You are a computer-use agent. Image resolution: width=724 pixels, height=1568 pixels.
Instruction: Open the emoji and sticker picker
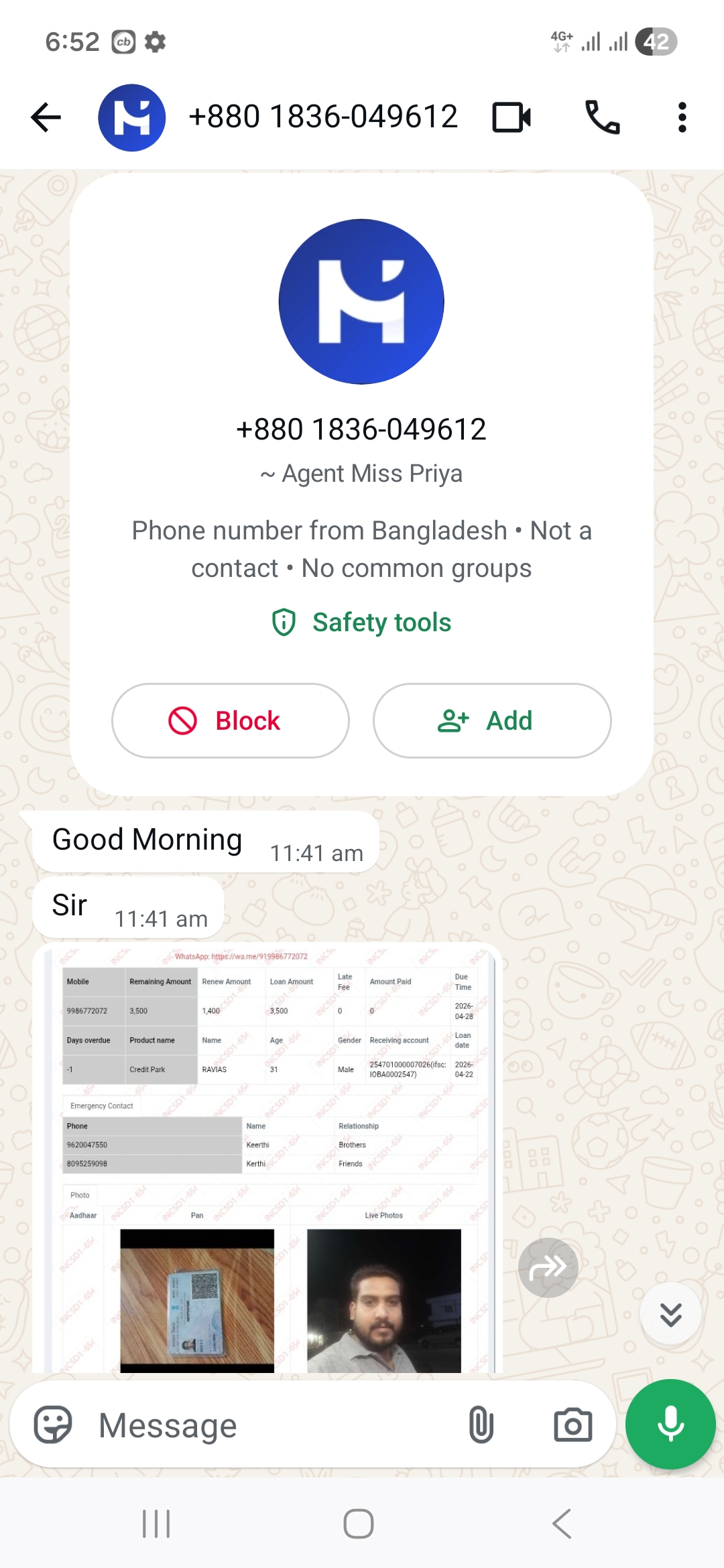pyautogui.click(x=53, y=1425)
